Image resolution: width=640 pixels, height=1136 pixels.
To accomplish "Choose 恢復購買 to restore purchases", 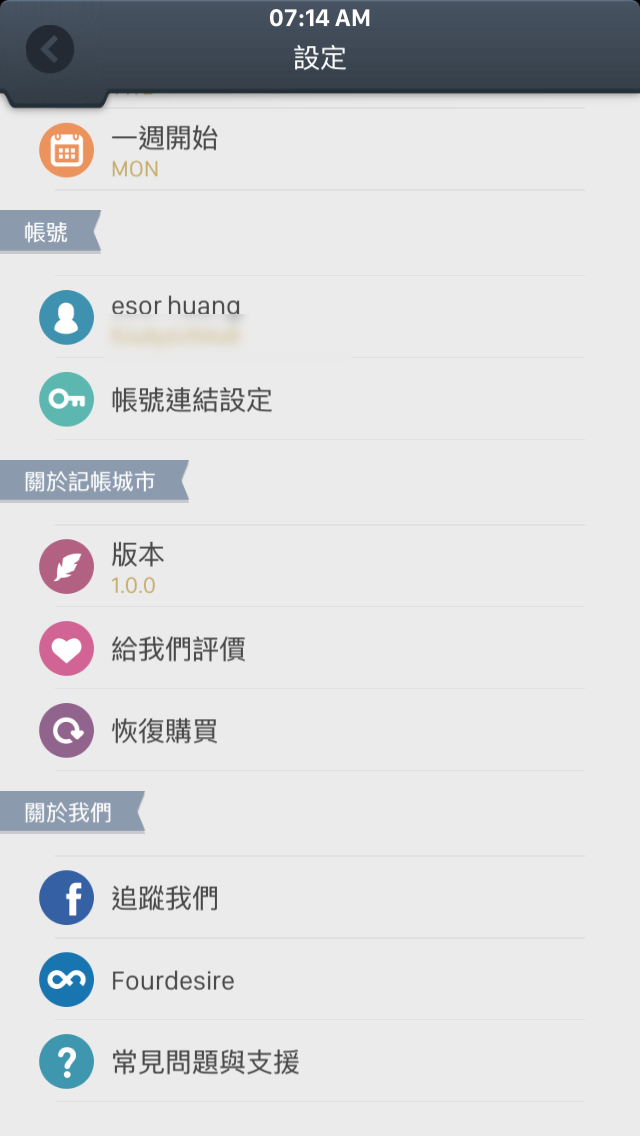I will [x=320, y=730].
